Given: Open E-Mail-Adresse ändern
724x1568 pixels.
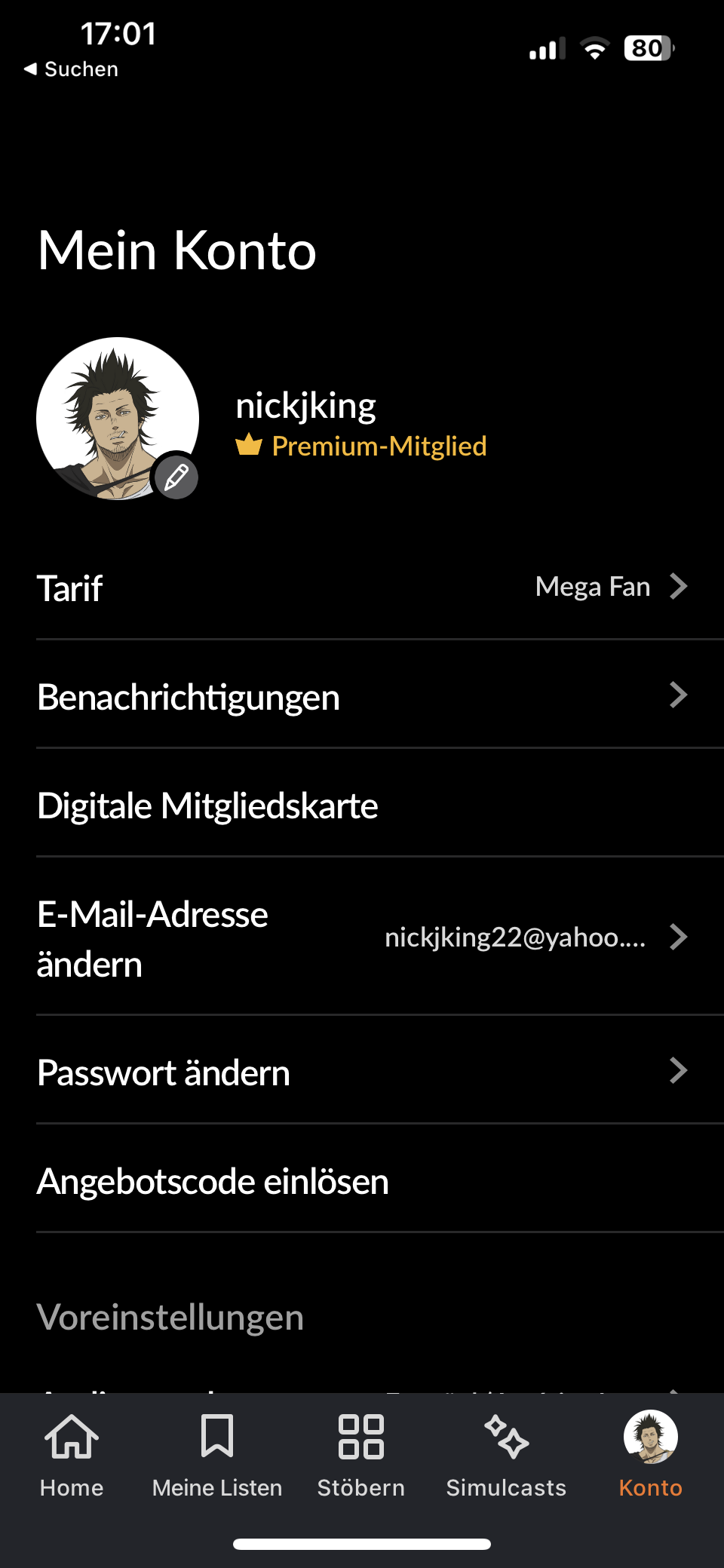Looking at the screenshot, I should [x=362, y=937].
